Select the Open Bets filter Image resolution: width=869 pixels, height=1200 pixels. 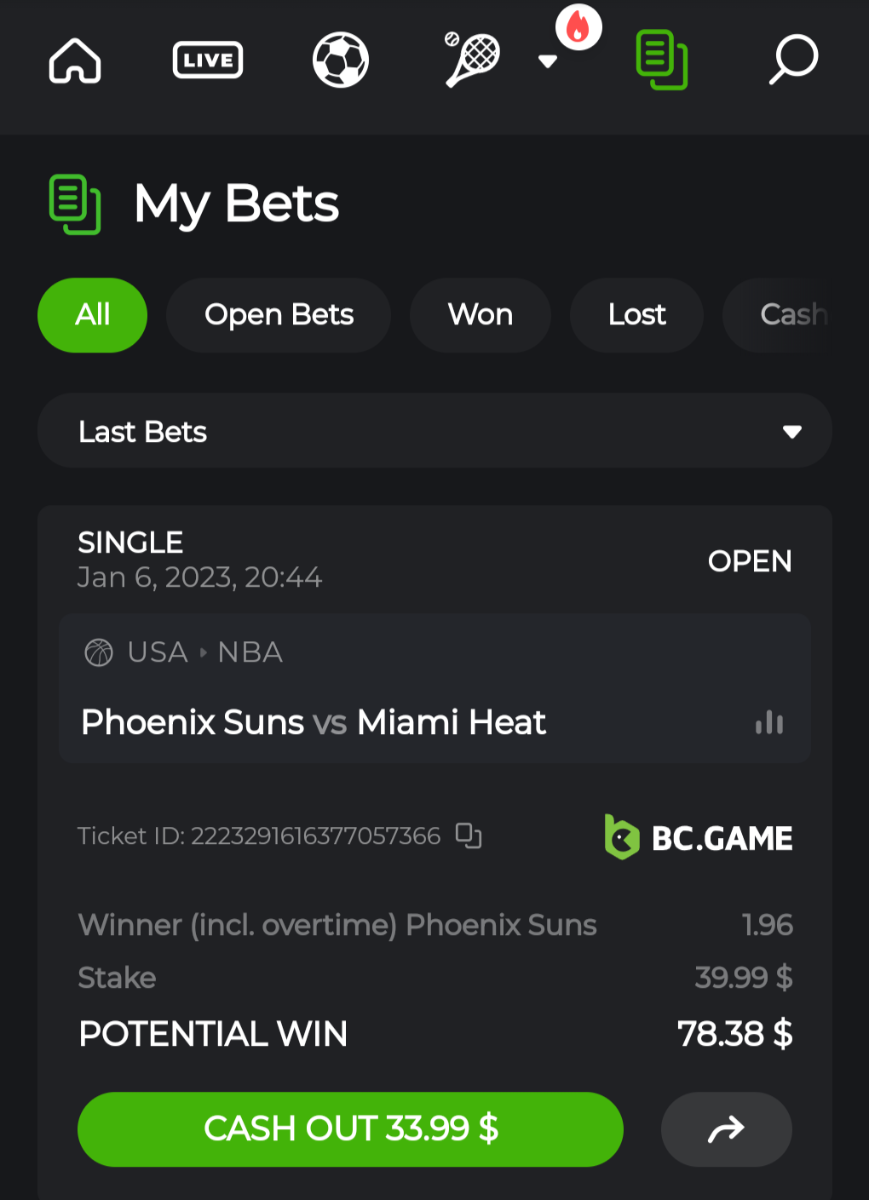click(279, 315)
